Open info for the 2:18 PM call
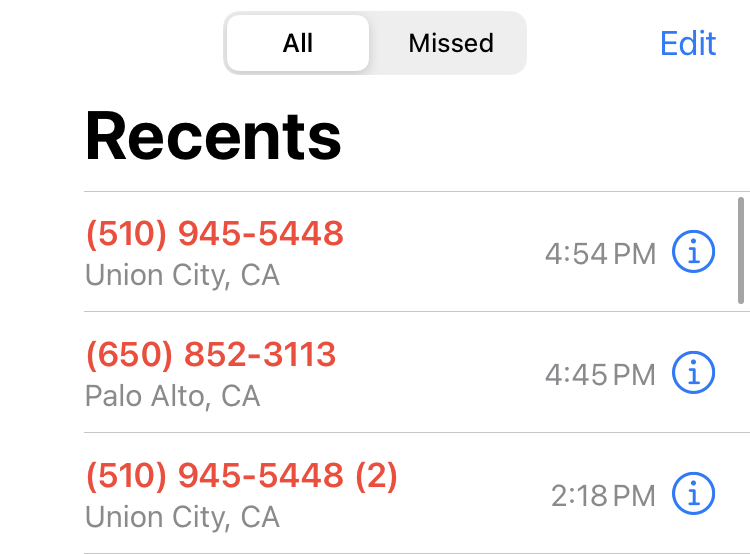Screen dimensions: 750x554 (x=693, y=494)
